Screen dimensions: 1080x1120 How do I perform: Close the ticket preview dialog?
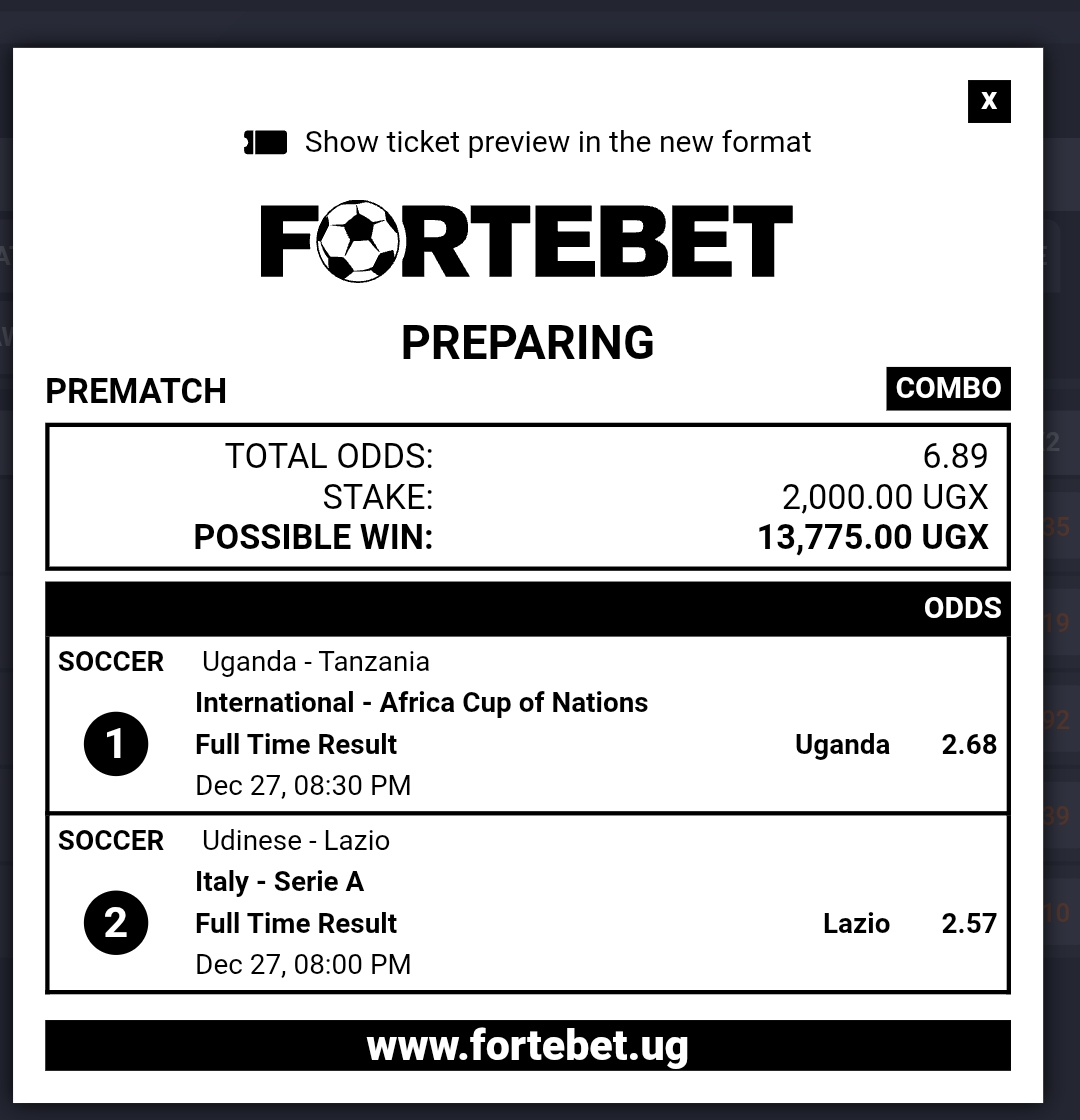pos(989,101)
